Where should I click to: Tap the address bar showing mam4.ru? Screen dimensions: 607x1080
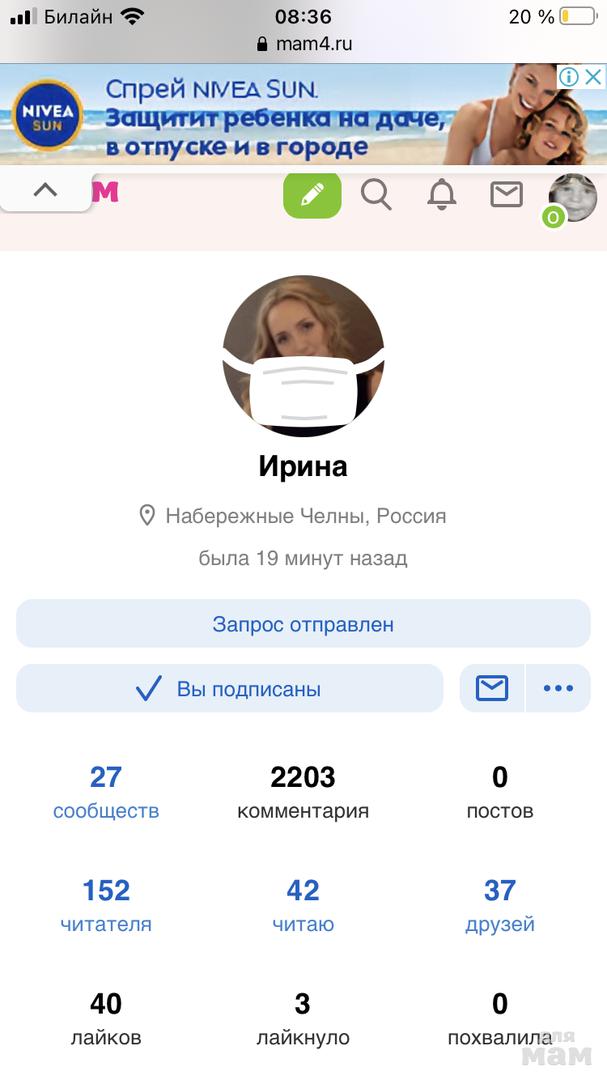(x=303, y=44)
